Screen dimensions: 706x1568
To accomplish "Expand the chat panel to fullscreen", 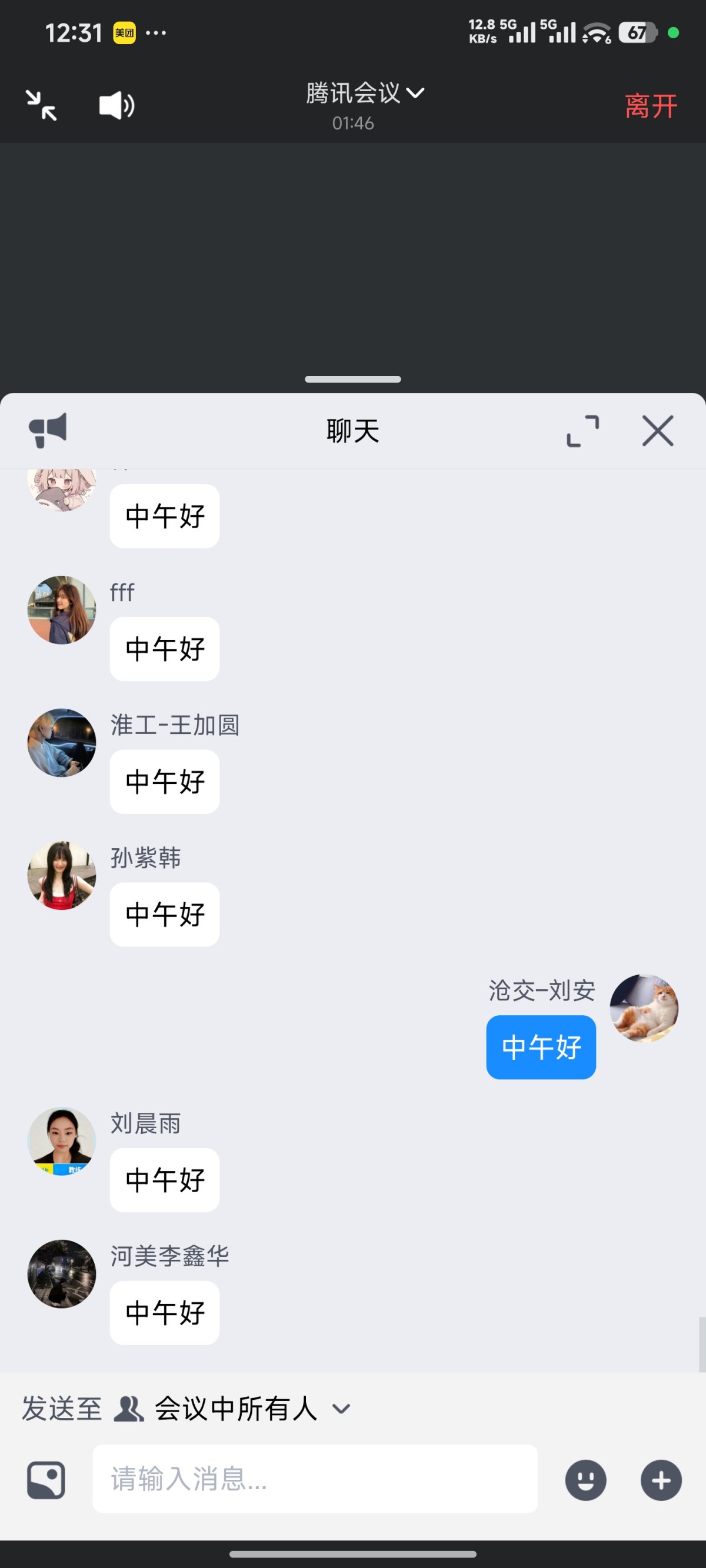I will click(583, 431).
